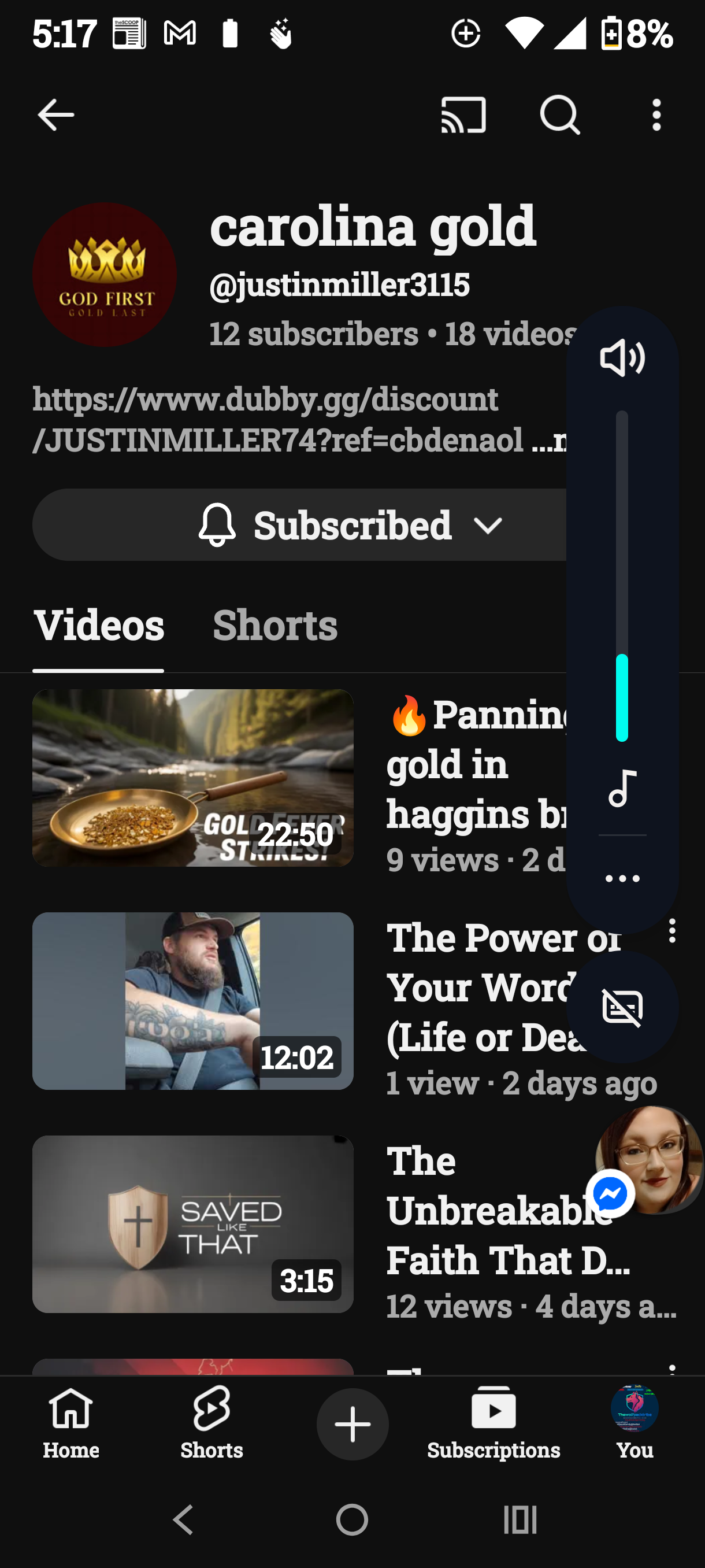Image resolution: width=705 pixels, height=1568 pixels.
Task: Toggle live captions in the volume panel
Action: [622, 1007]
